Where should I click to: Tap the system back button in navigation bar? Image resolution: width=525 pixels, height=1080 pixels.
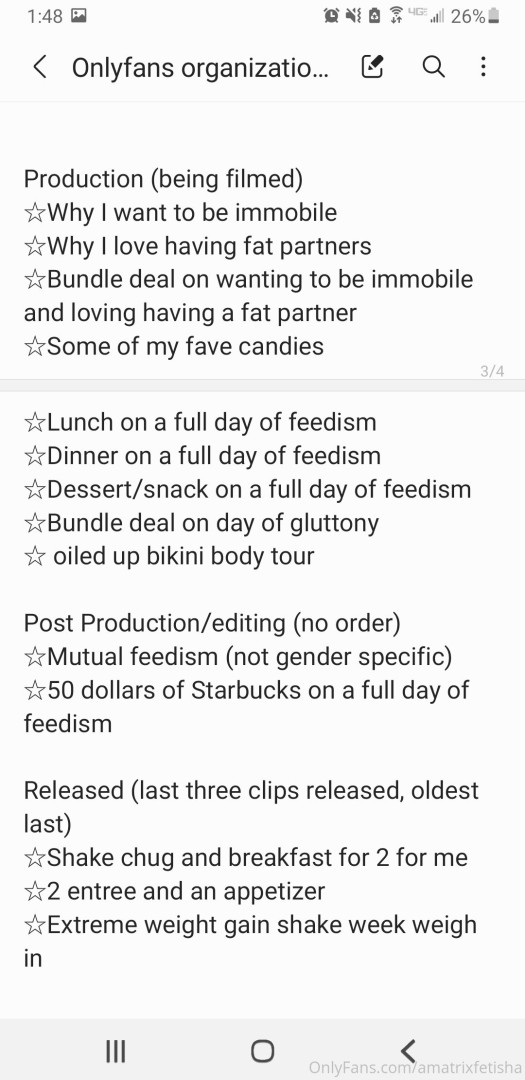coord(409,1051)
